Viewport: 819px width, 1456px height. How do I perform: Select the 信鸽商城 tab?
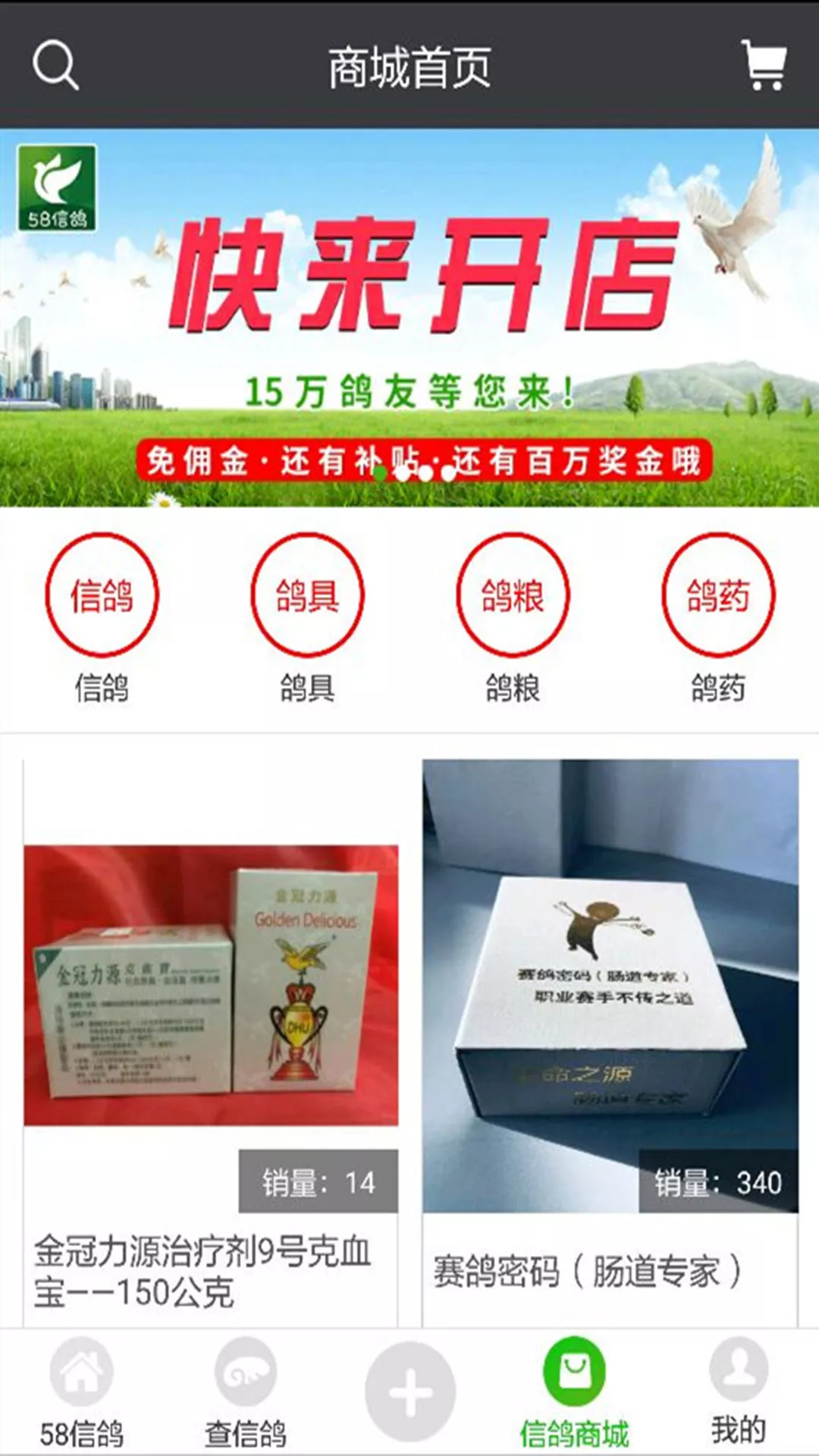pyautogui.click(x=574, y=1394)
